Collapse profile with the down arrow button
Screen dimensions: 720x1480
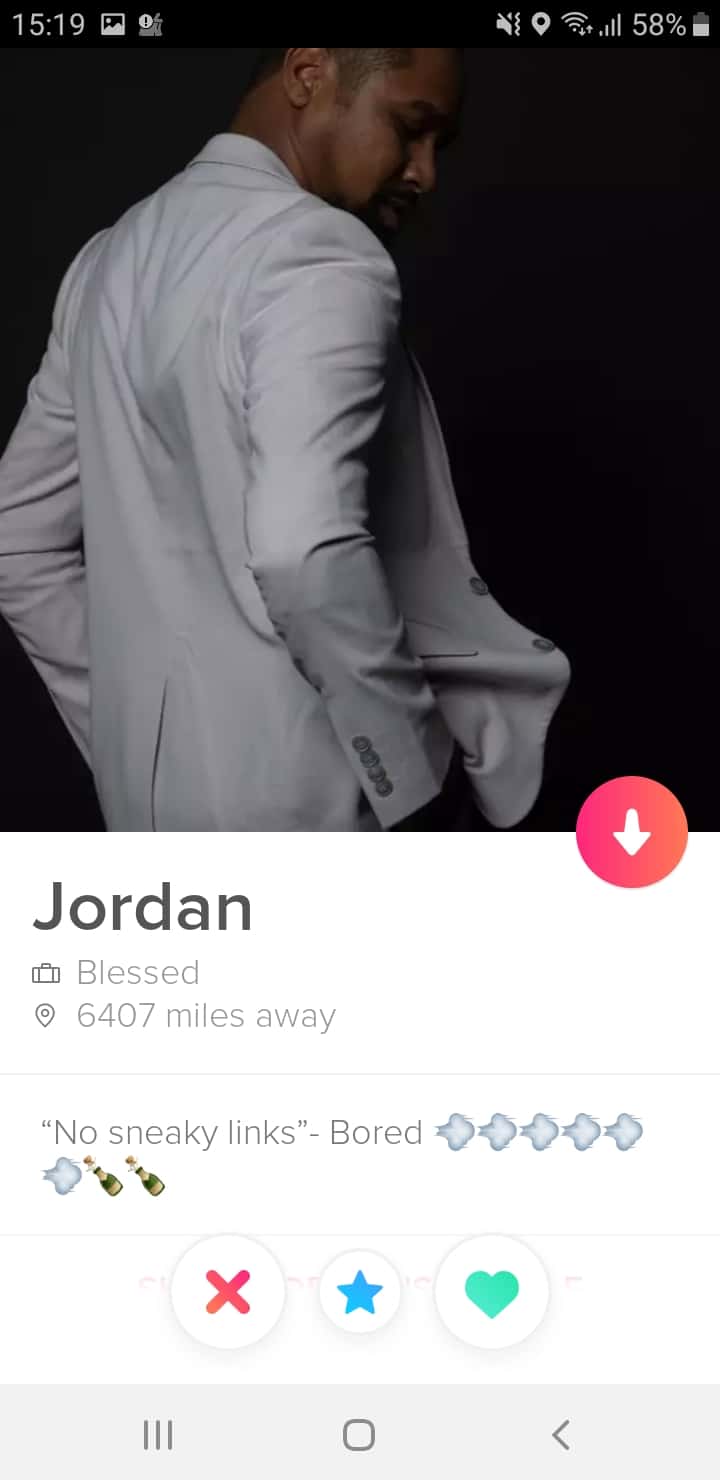632,832
